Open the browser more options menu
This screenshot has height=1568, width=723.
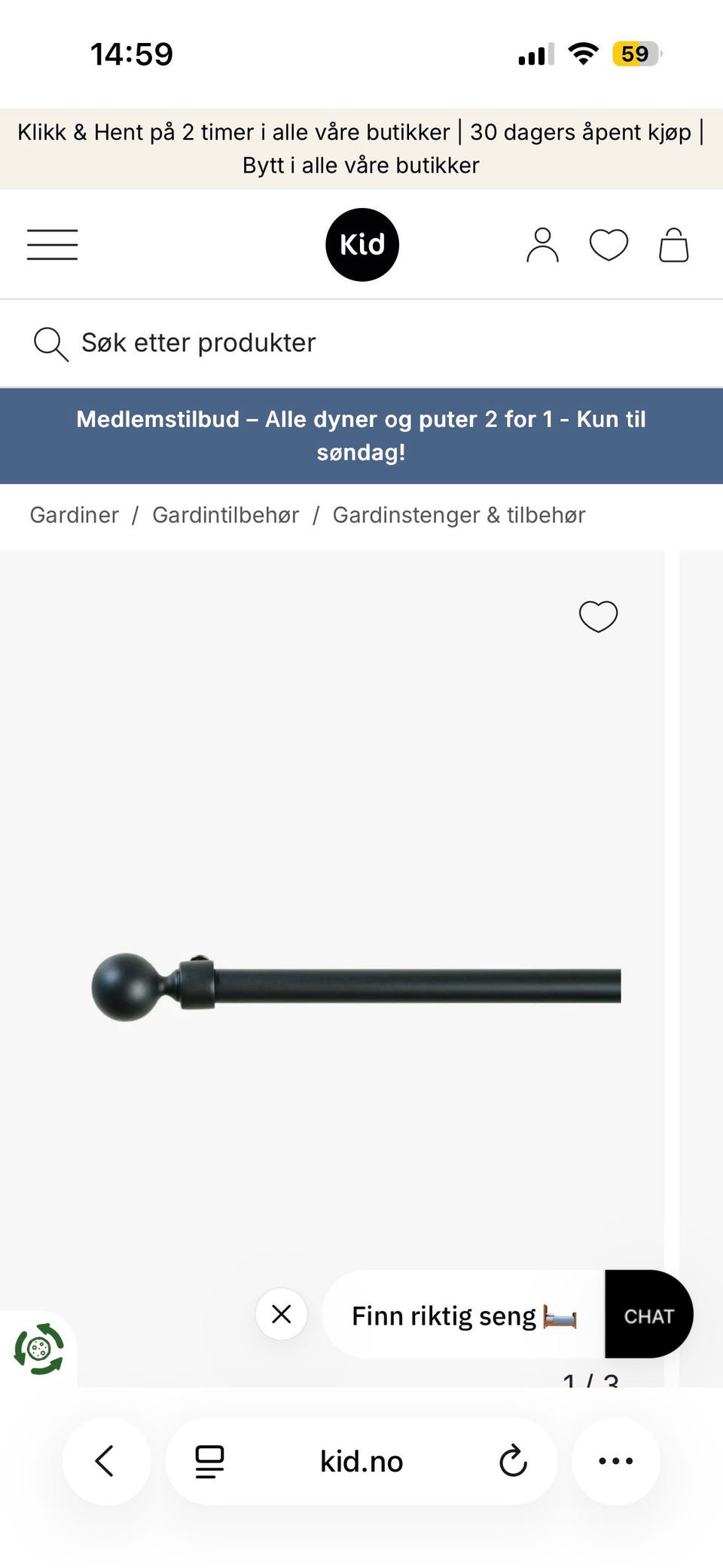click(x=616, y=1460)
